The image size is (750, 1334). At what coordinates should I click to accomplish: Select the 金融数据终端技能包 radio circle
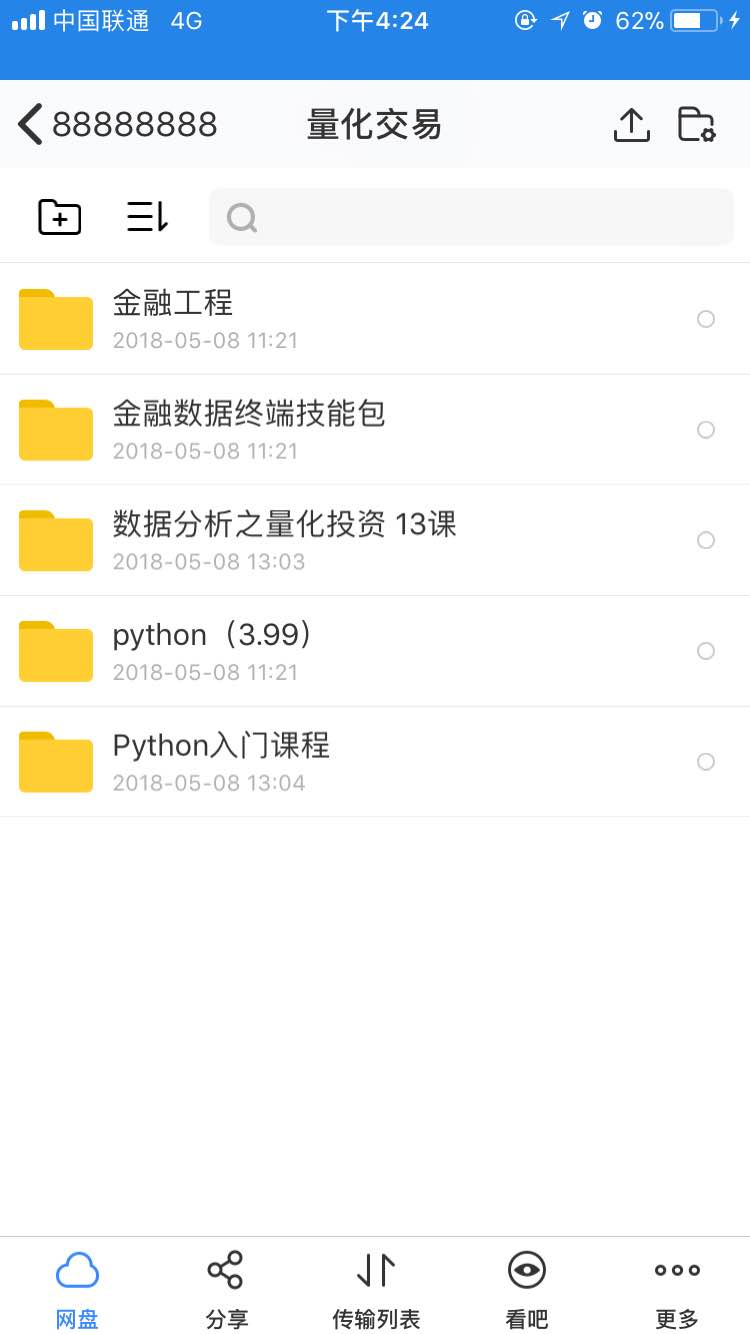706,430
